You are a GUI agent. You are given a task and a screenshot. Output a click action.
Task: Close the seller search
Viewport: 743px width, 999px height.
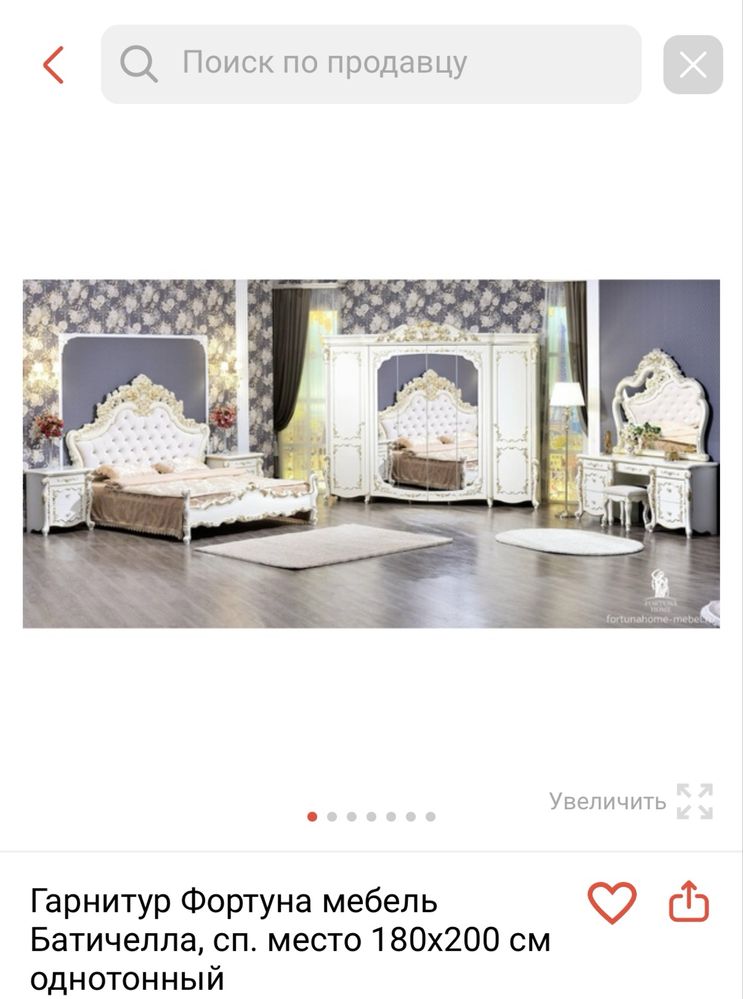pos(692,65)
